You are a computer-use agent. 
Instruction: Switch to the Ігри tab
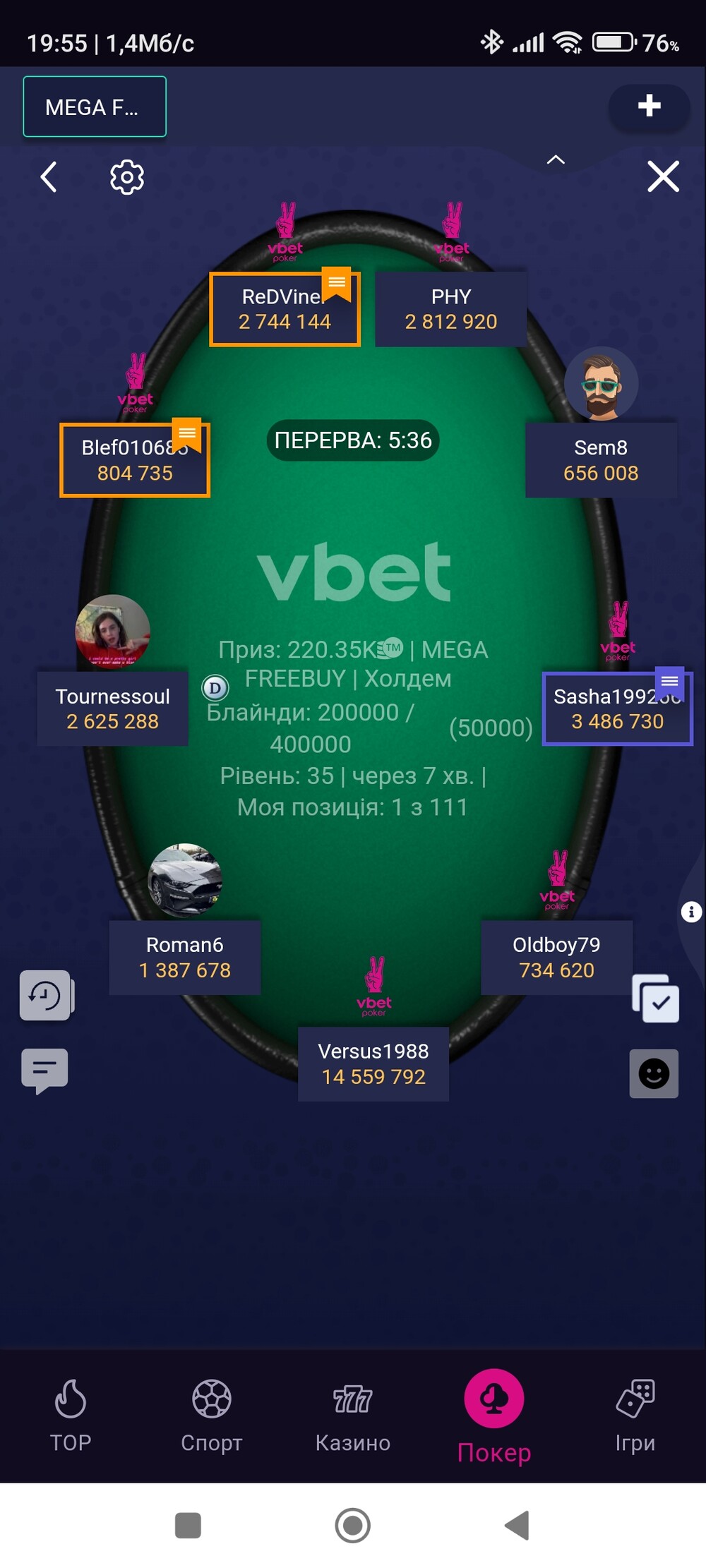pyautogui.click(x=635, y=1415)
